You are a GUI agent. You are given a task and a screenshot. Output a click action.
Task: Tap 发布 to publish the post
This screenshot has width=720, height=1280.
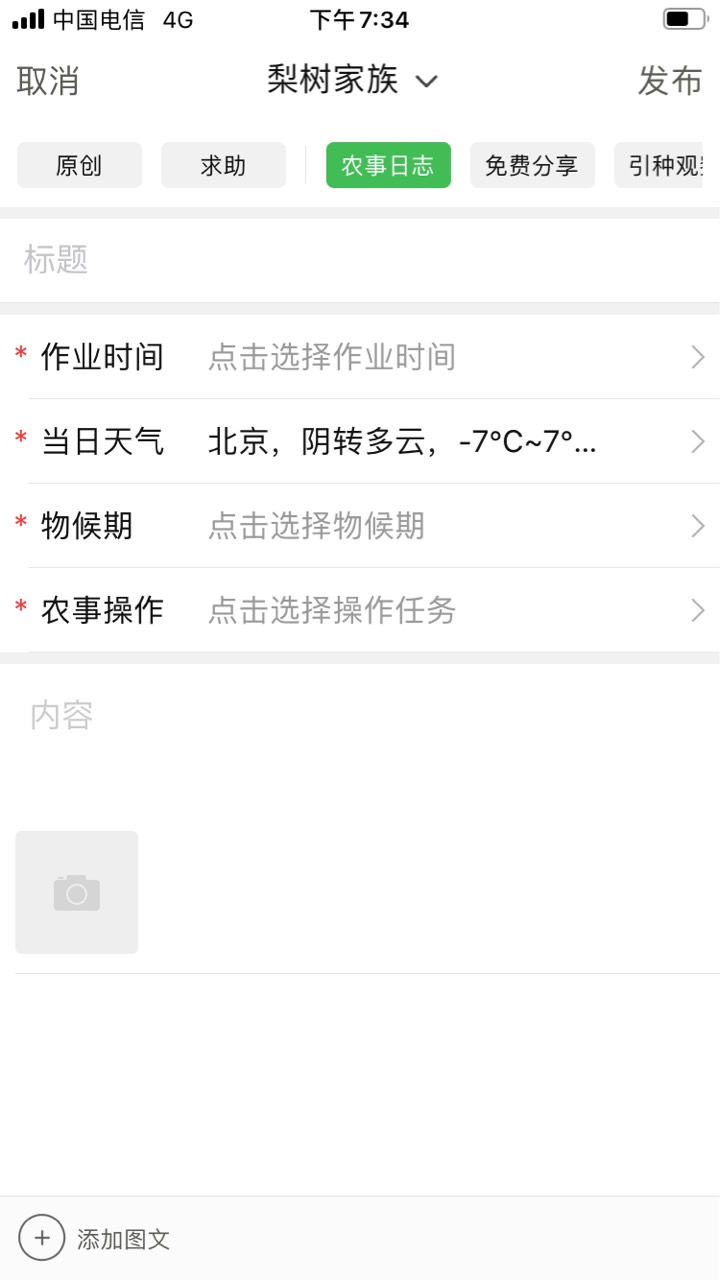click(x=670, y=81)
